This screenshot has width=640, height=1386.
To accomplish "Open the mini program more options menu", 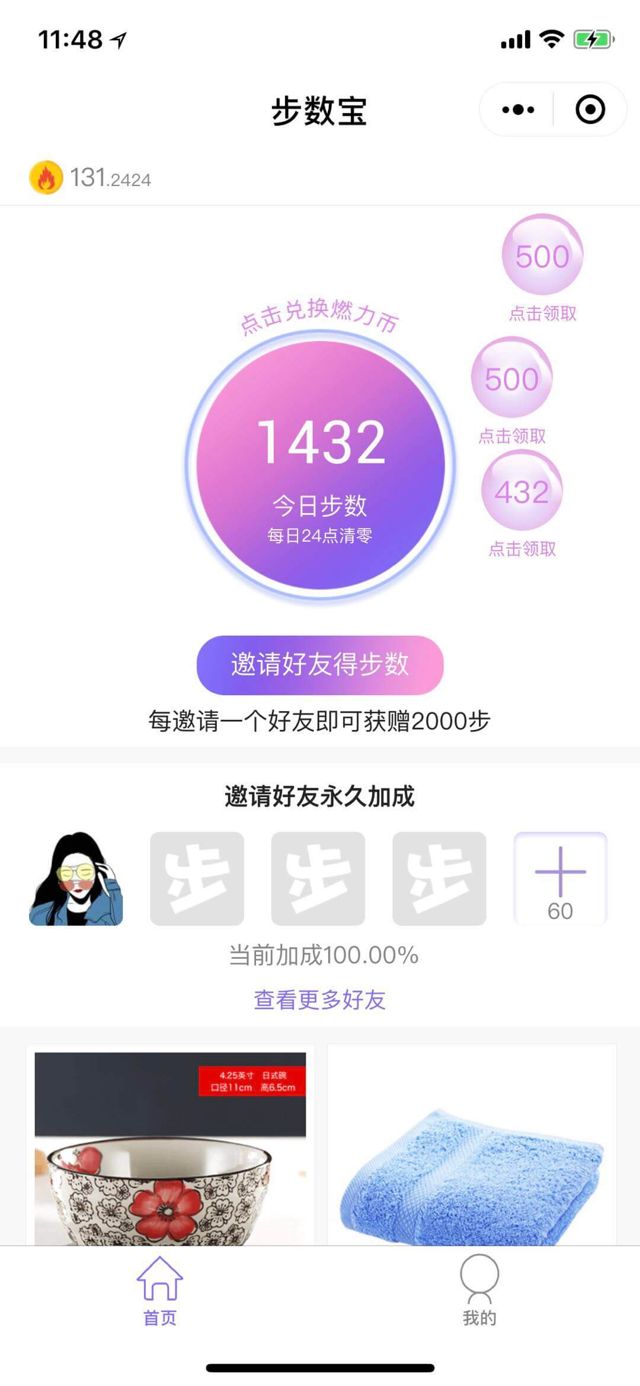I will click(517, 110).
